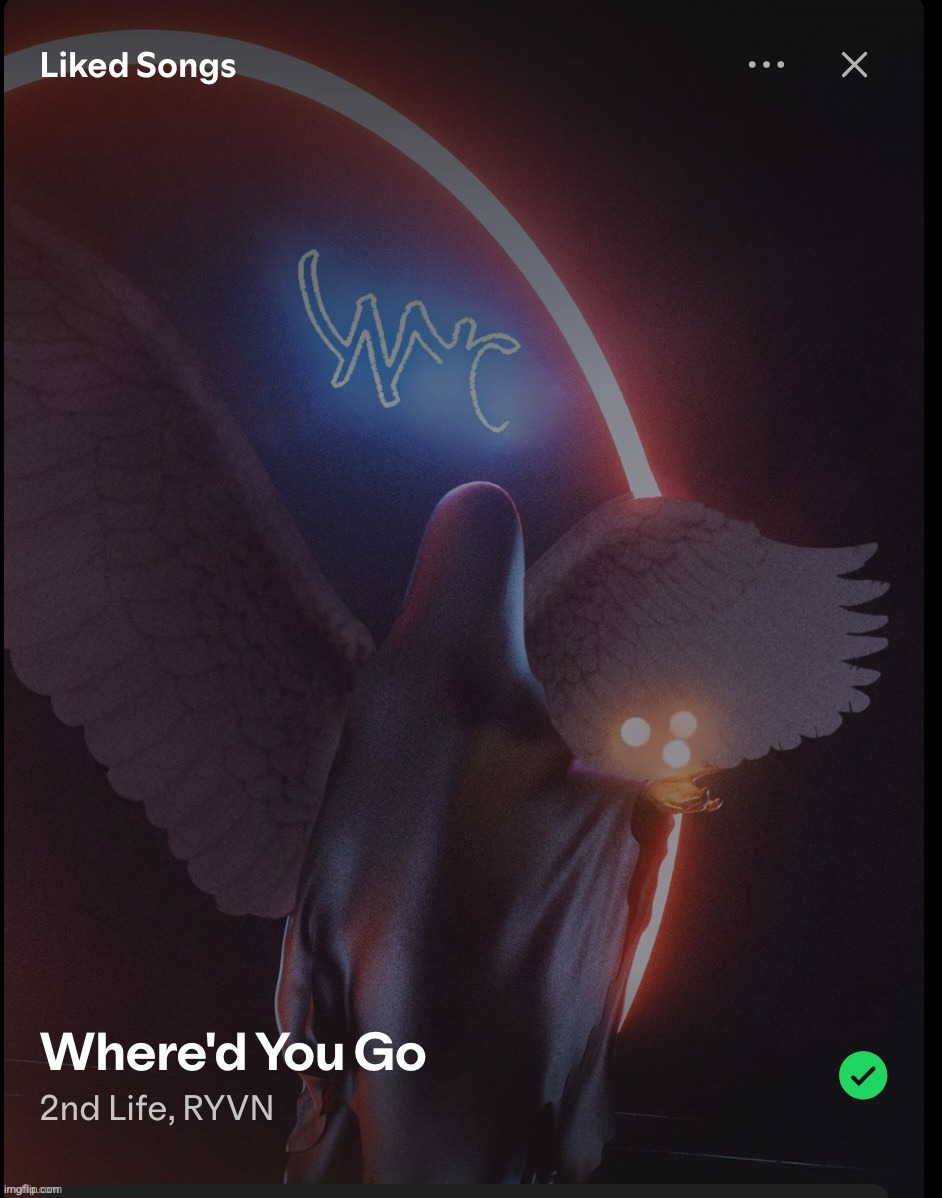Click the X icon to dismiss the view
Viewport: 942px width, 1198px height.
[854, 64]
